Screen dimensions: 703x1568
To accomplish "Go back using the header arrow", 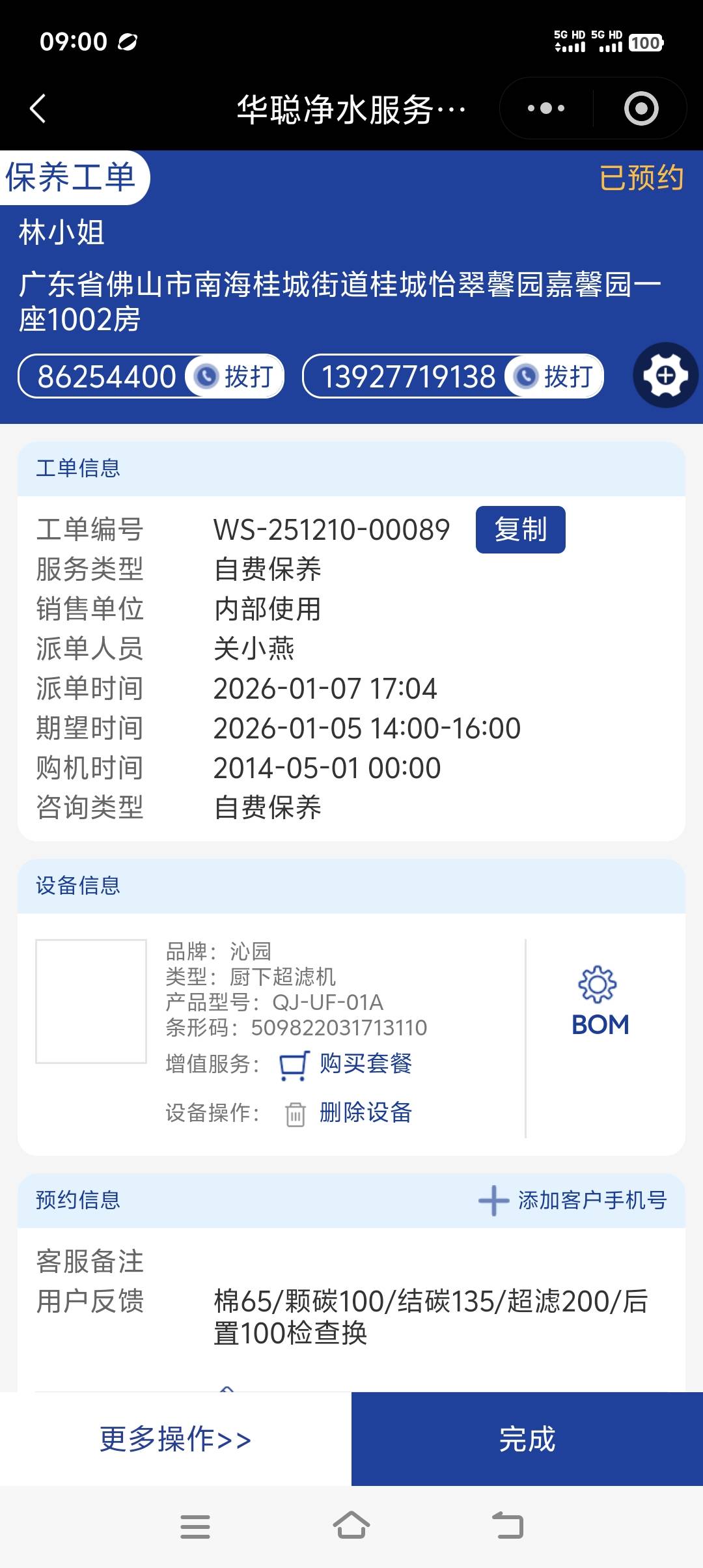I will [38, 108].
